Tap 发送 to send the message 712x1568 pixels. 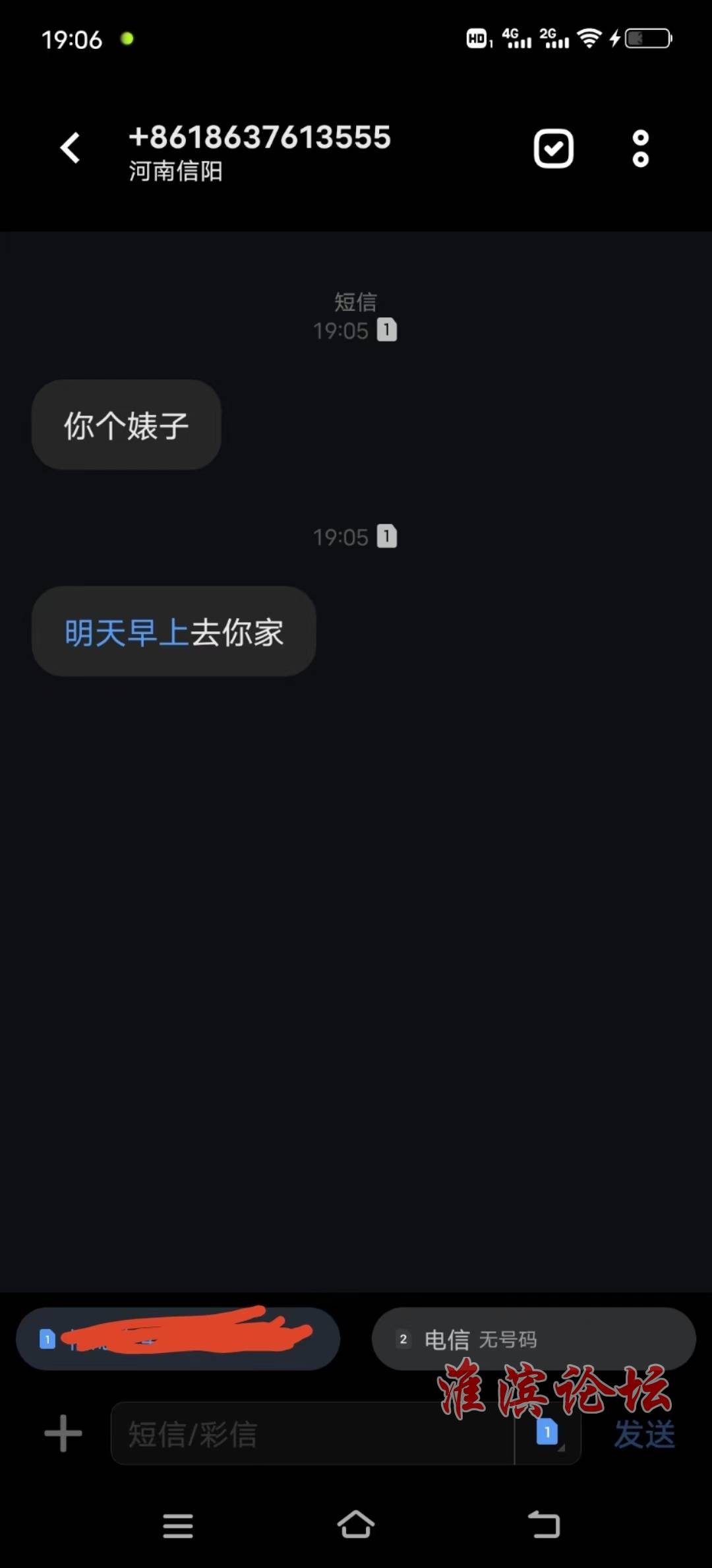644,1434
